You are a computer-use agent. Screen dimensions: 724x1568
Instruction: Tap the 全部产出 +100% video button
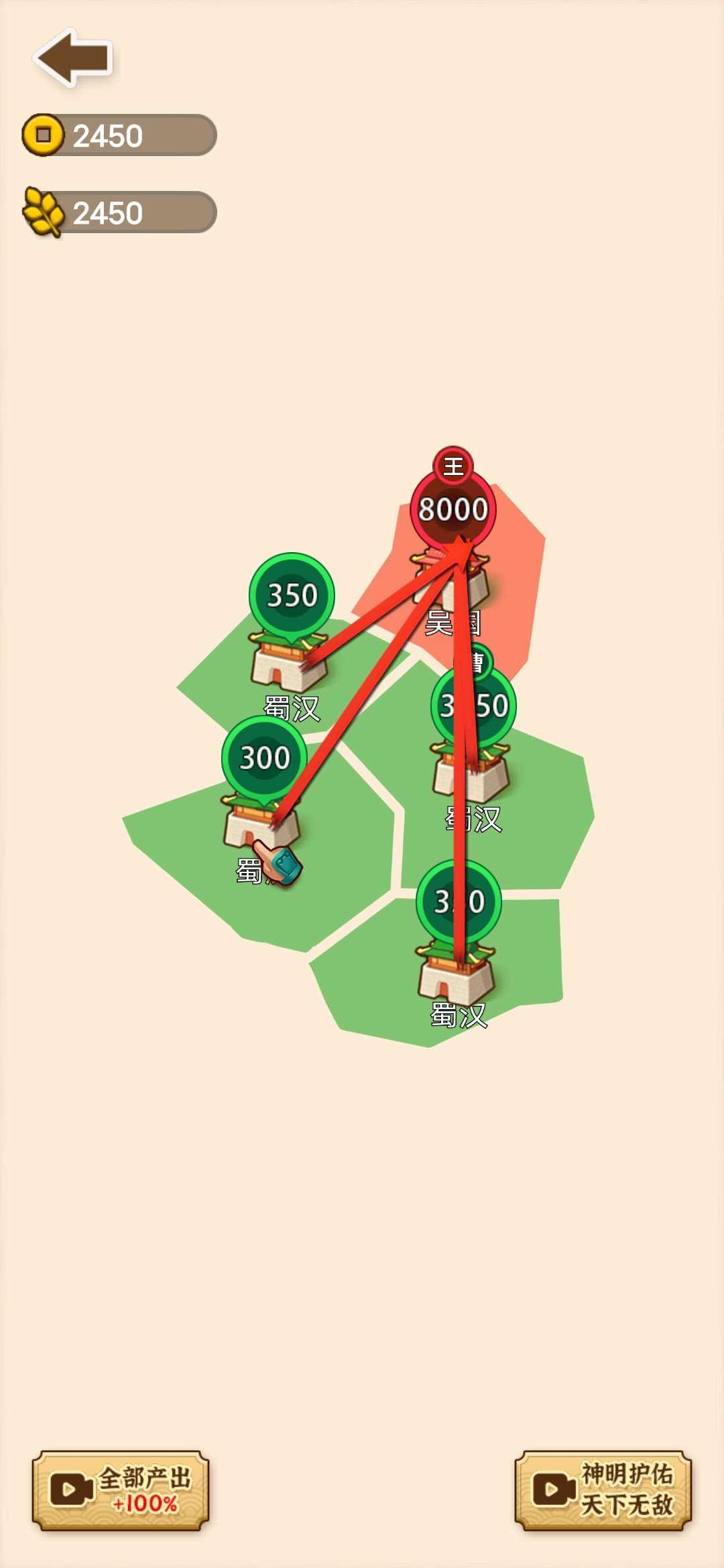pos(121,1490)
